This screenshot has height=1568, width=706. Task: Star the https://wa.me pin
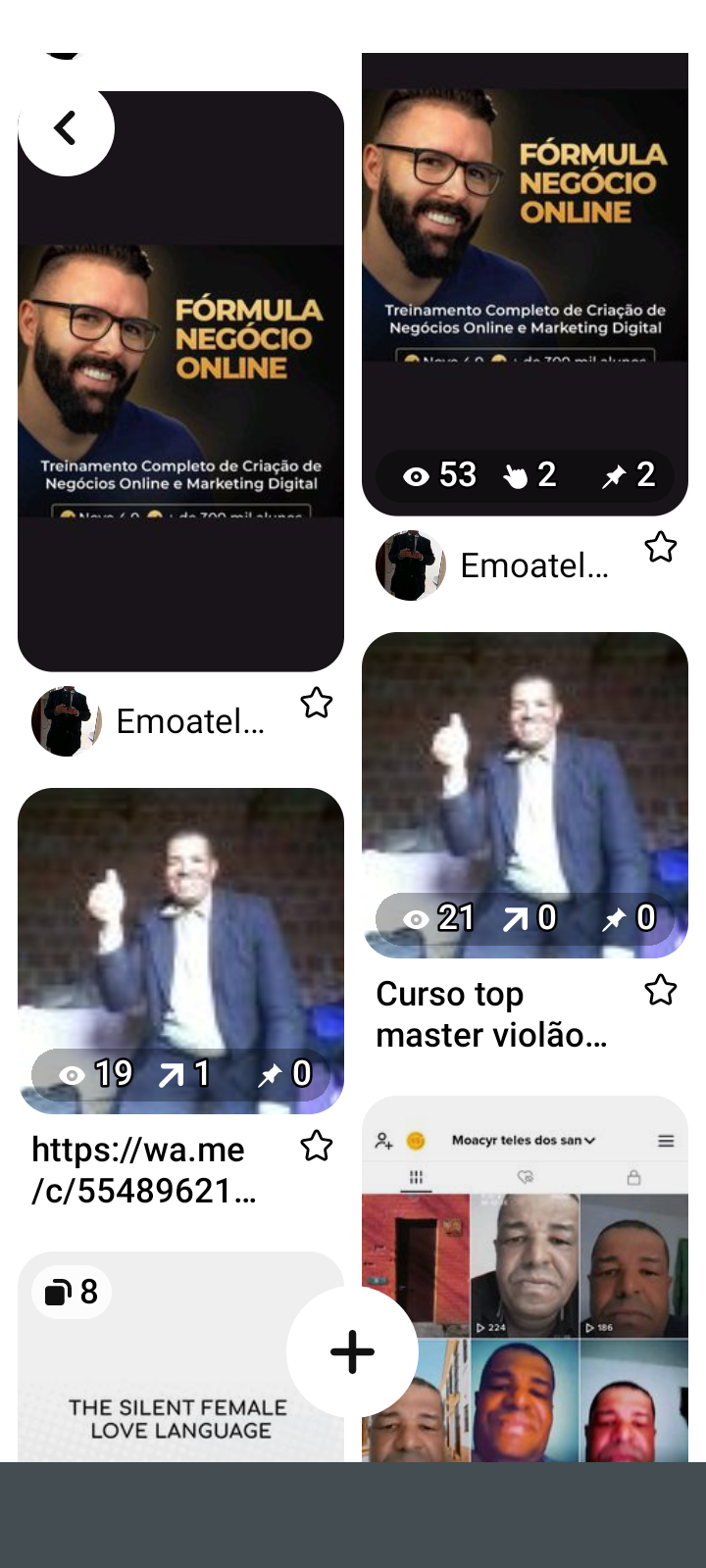point(316,1146)
